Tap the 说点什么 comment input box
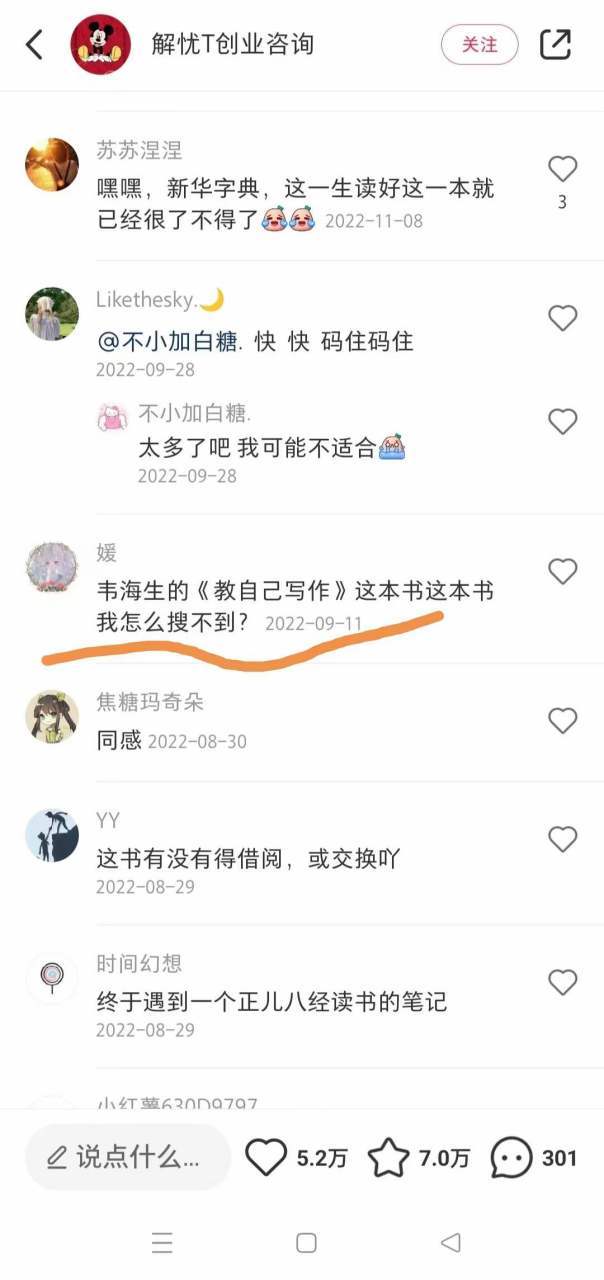This screenshot has height=1280, width=604. coord(128,1158)
